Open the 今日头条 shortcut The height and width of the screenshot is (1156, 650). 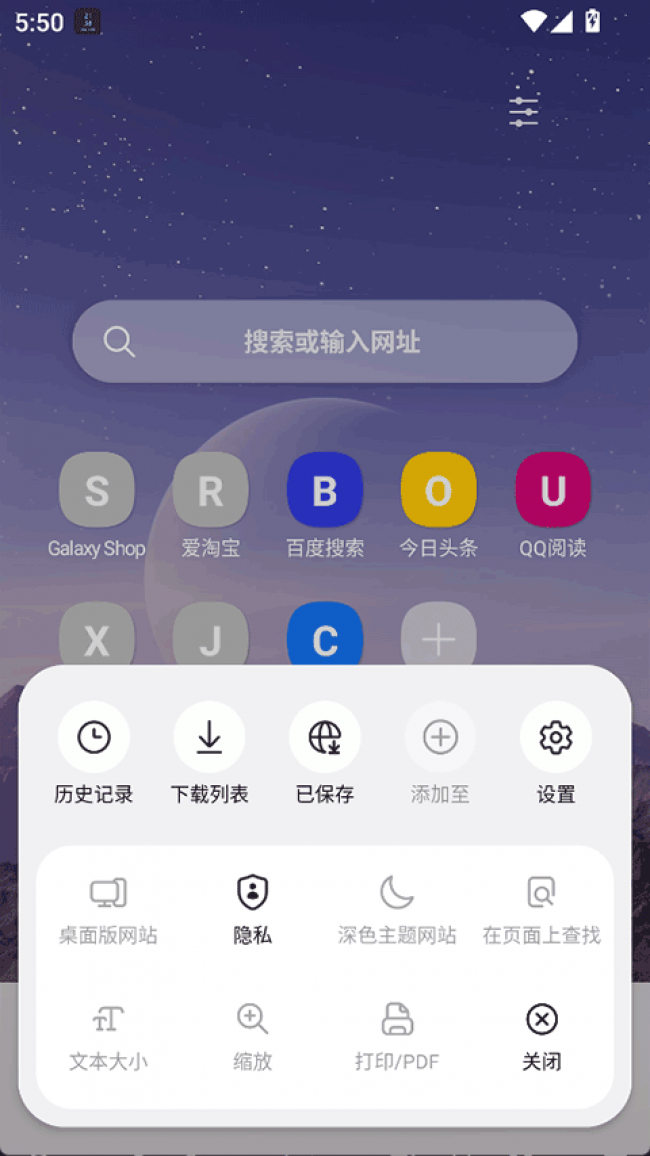pyautogui.click(x=439, y=490)
